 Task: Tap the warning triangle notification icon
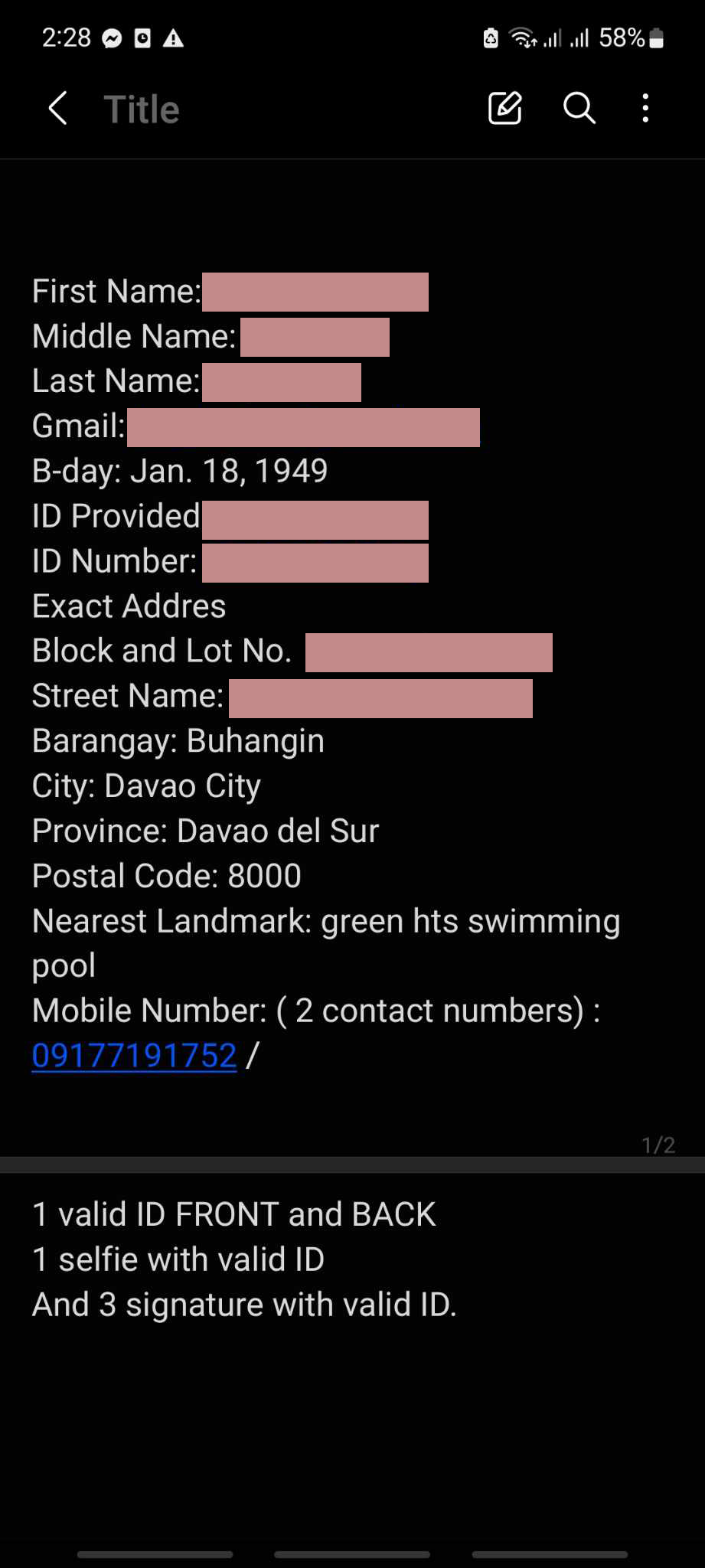tap(174, 38)
